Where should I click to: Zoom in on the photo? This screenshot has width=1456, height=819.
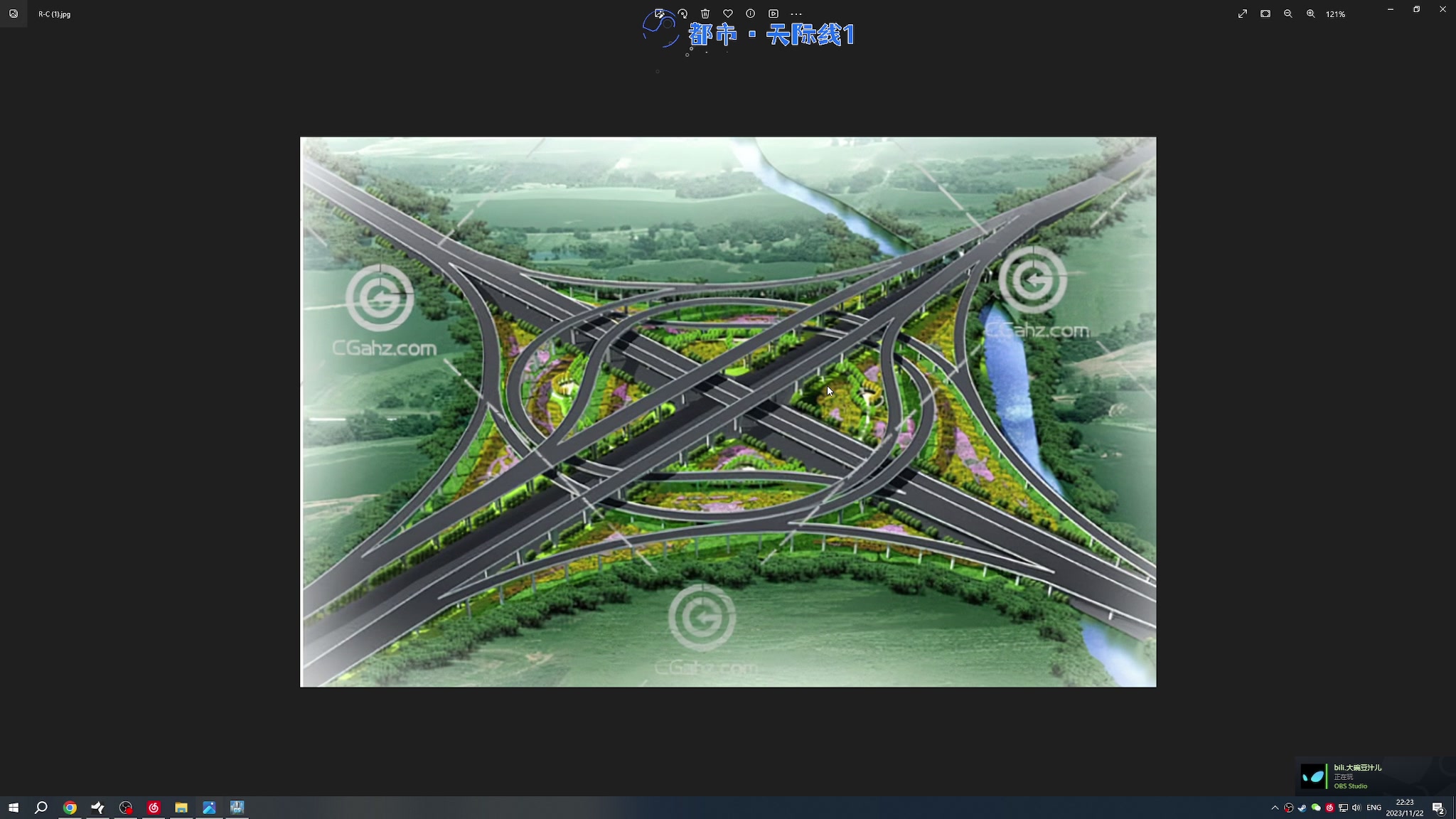click(1311, 14)
